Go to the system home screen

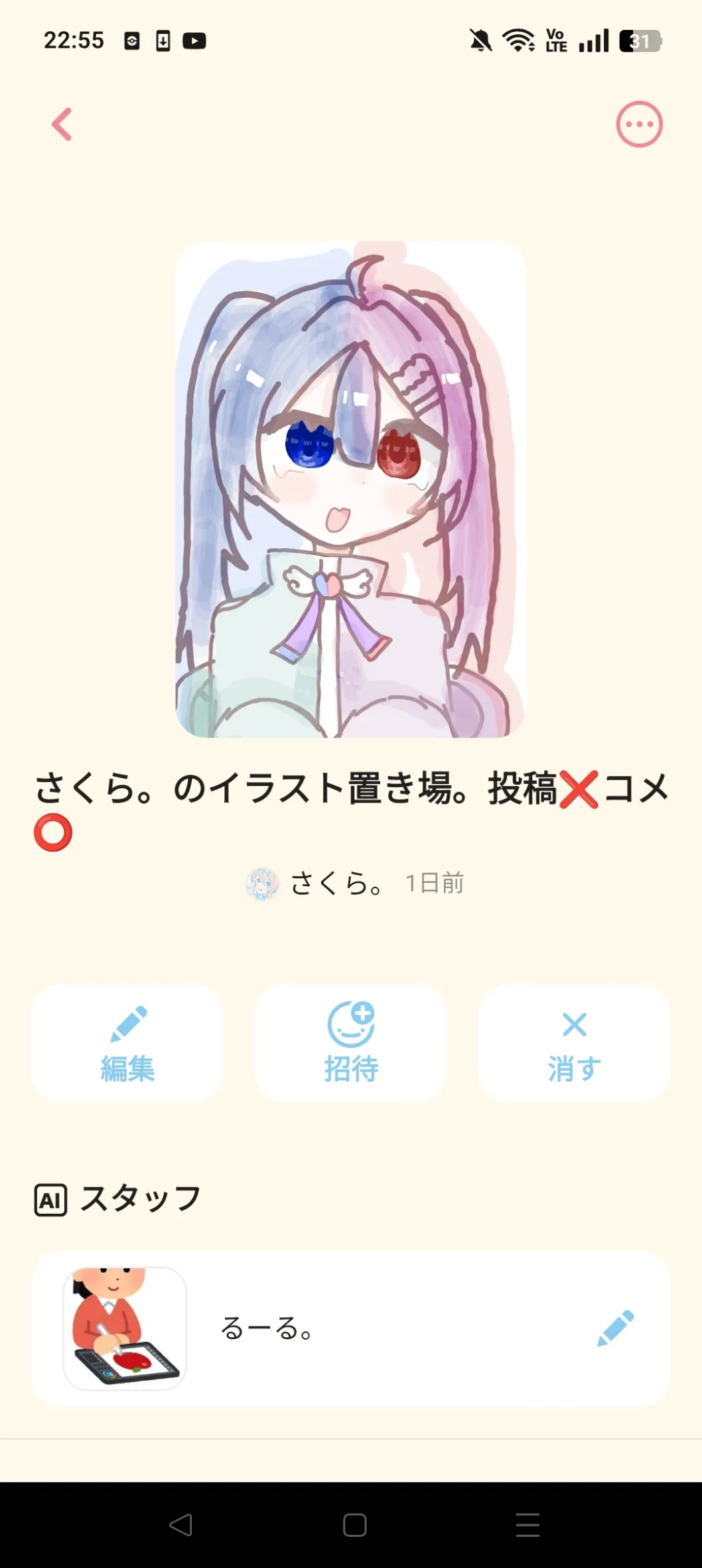(355, 1525)
